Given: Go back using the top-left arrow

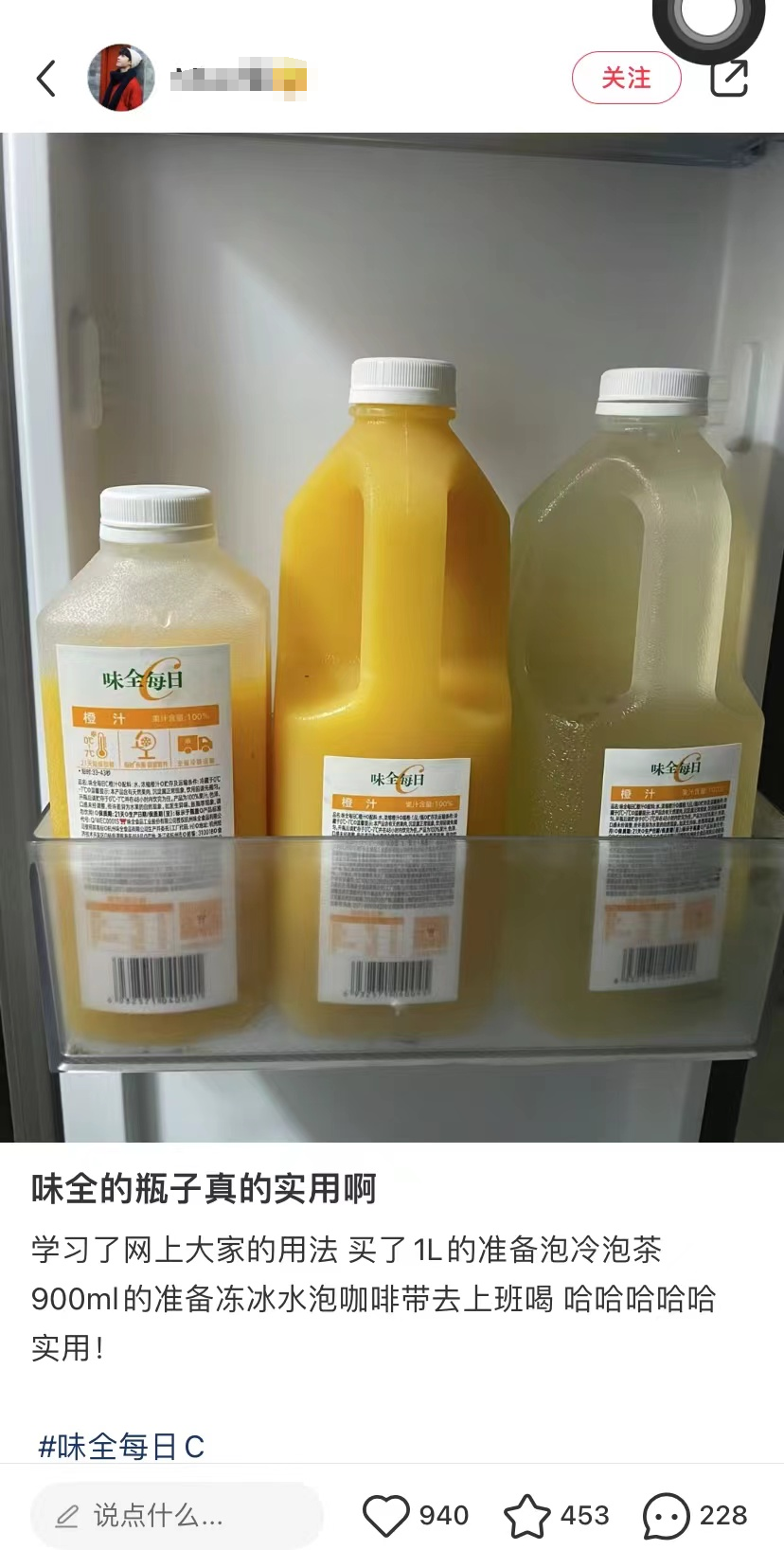Looking at the screenshot, I should pyautogui.click(x=45, y=79).
